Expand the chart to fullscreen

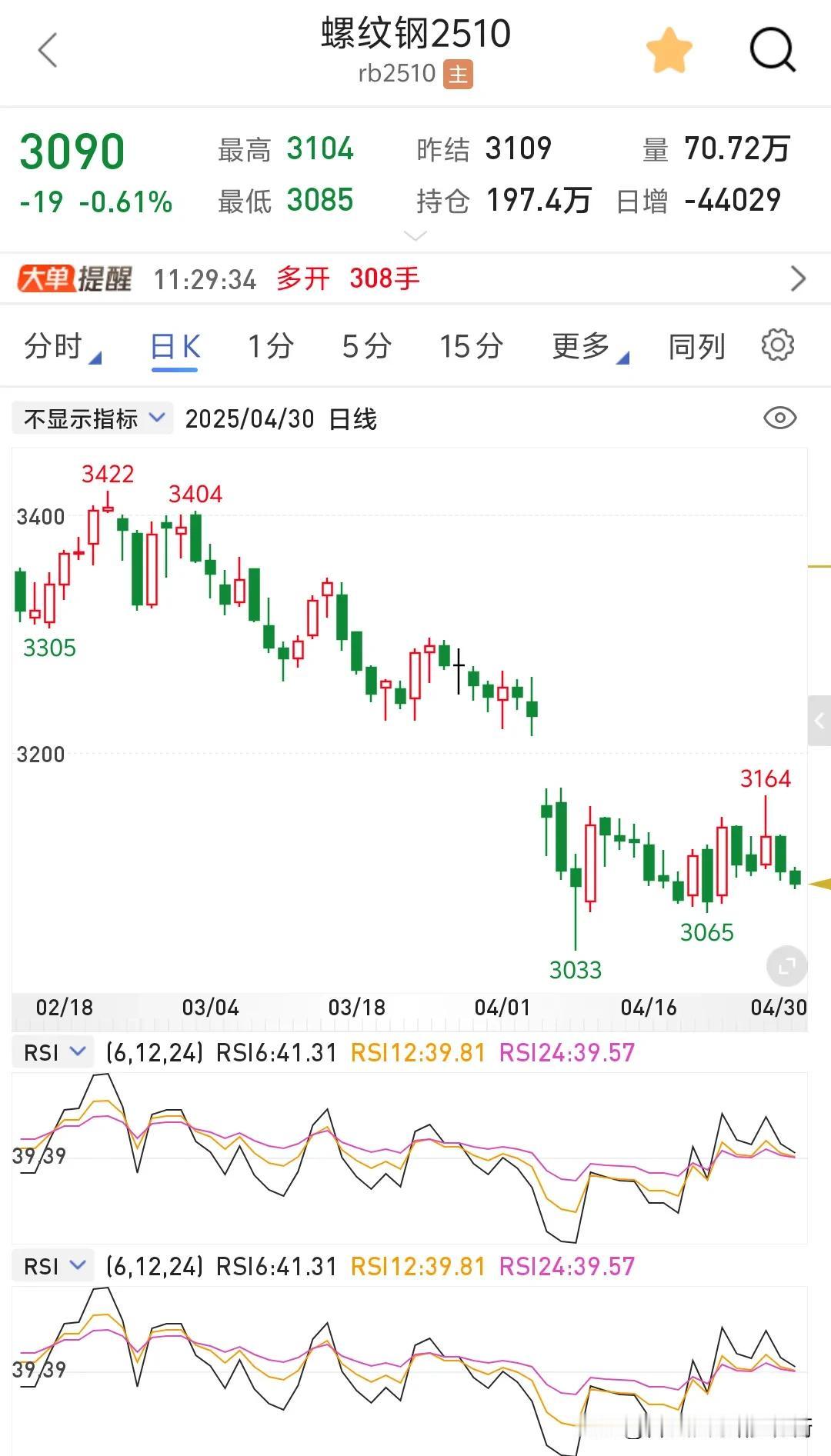pyautogui.click(x=786, y=966)
